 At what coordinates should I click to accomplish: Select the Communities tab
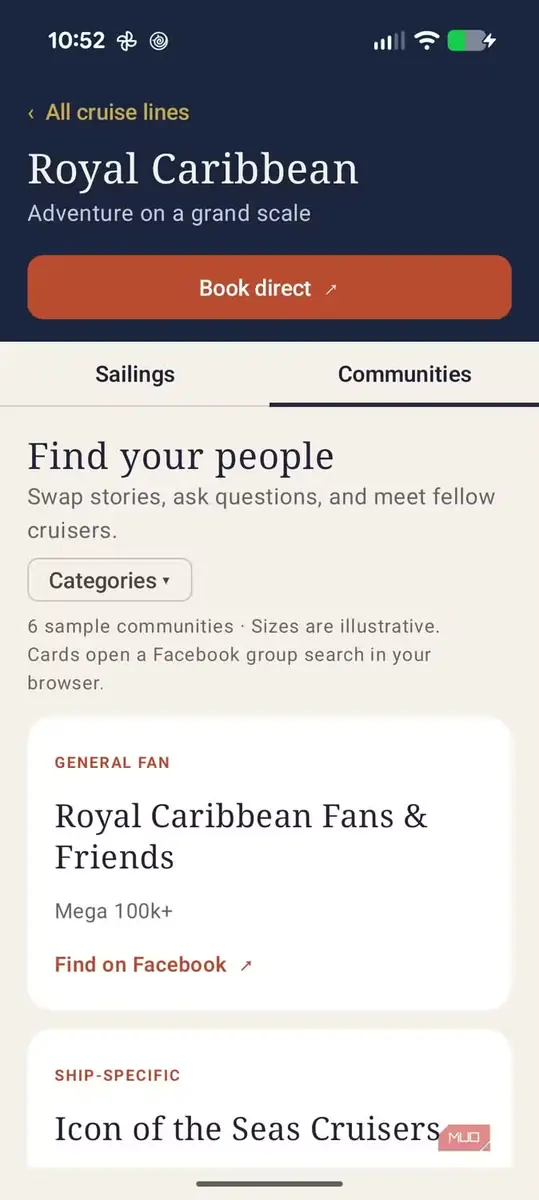click(x=404, y=374)
